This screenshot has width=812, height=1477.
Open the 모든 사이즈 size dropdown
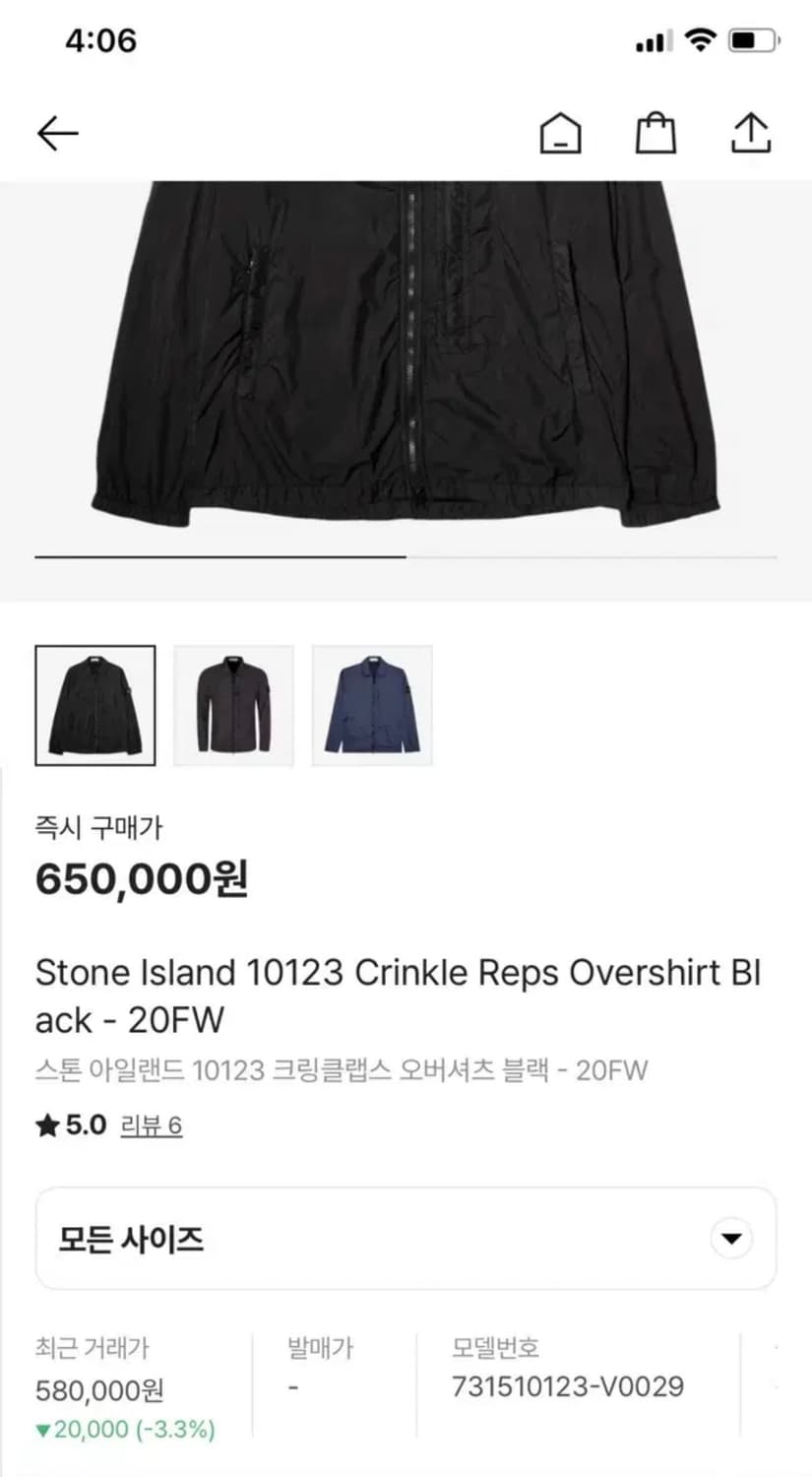(406, 1239)
